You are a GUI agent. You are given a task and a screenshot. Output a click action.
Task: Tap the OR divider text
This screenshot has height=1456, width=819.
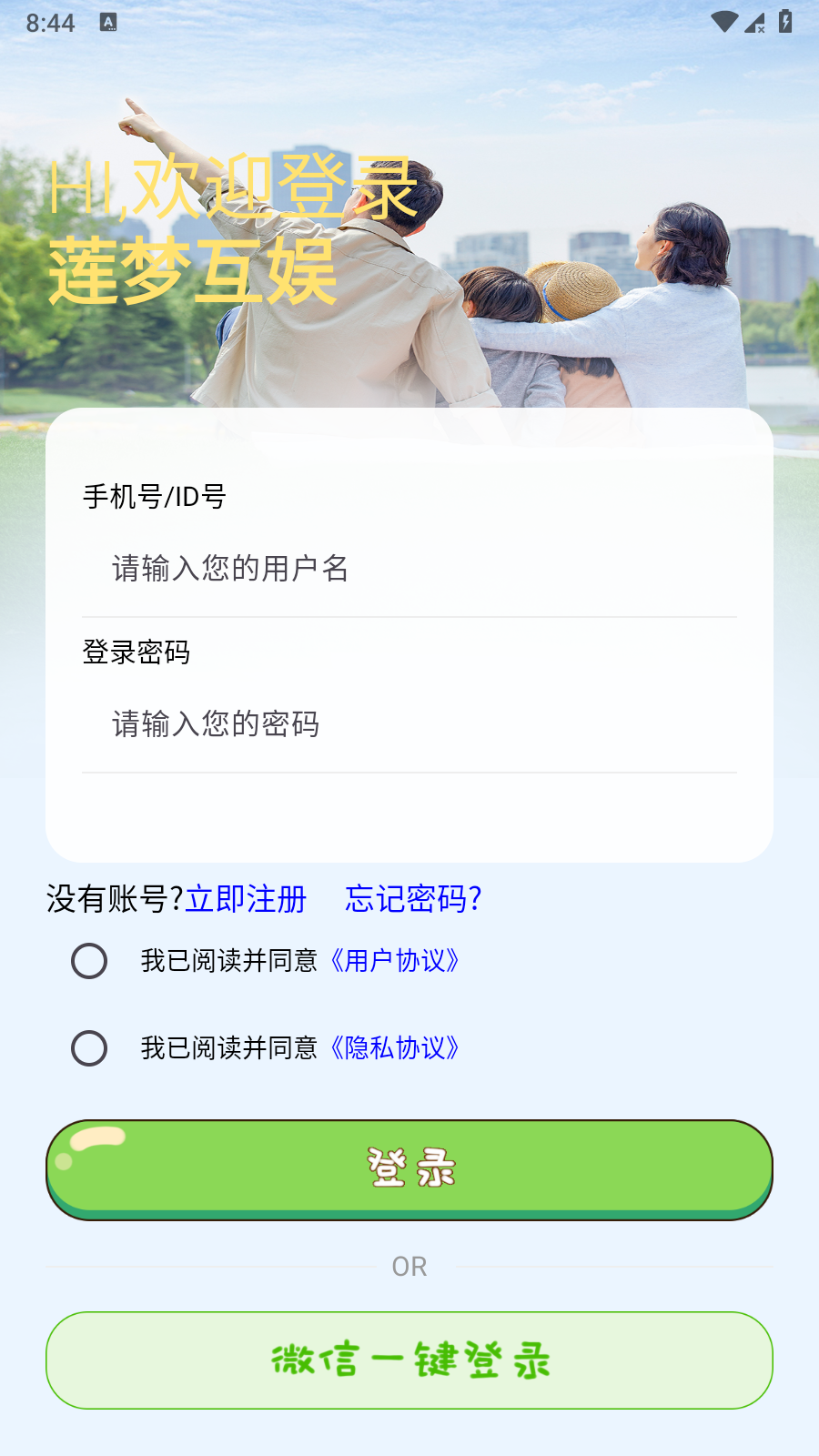click(x=409, y=1265)
